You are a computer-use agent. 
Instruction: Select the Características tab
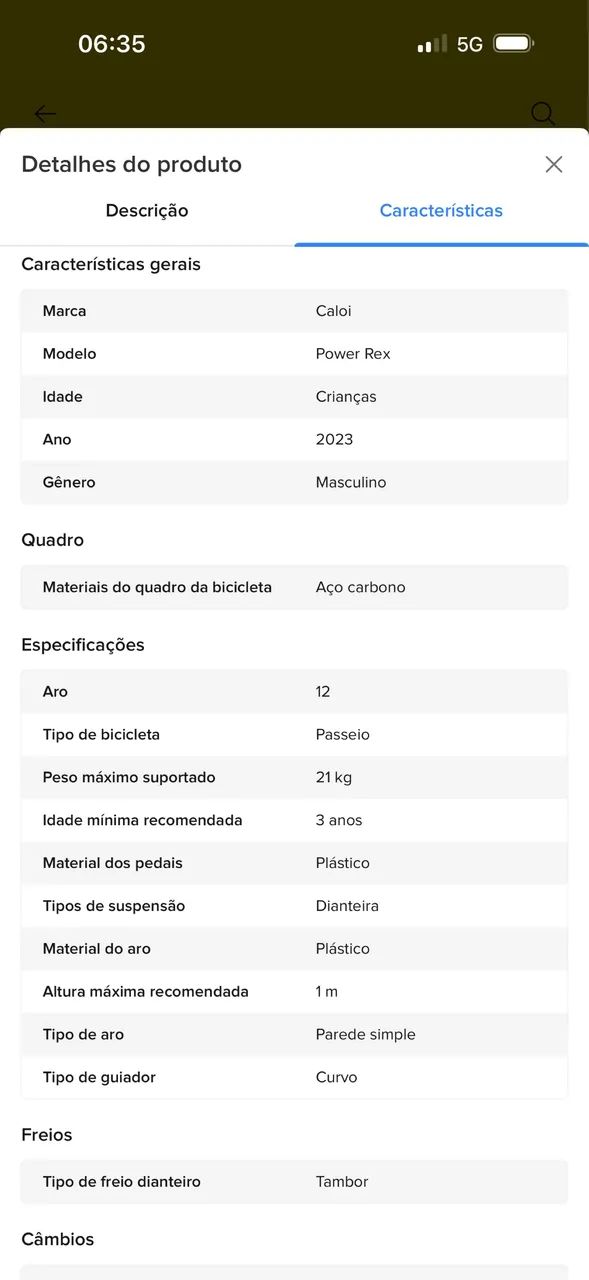[x=441, y=211]
